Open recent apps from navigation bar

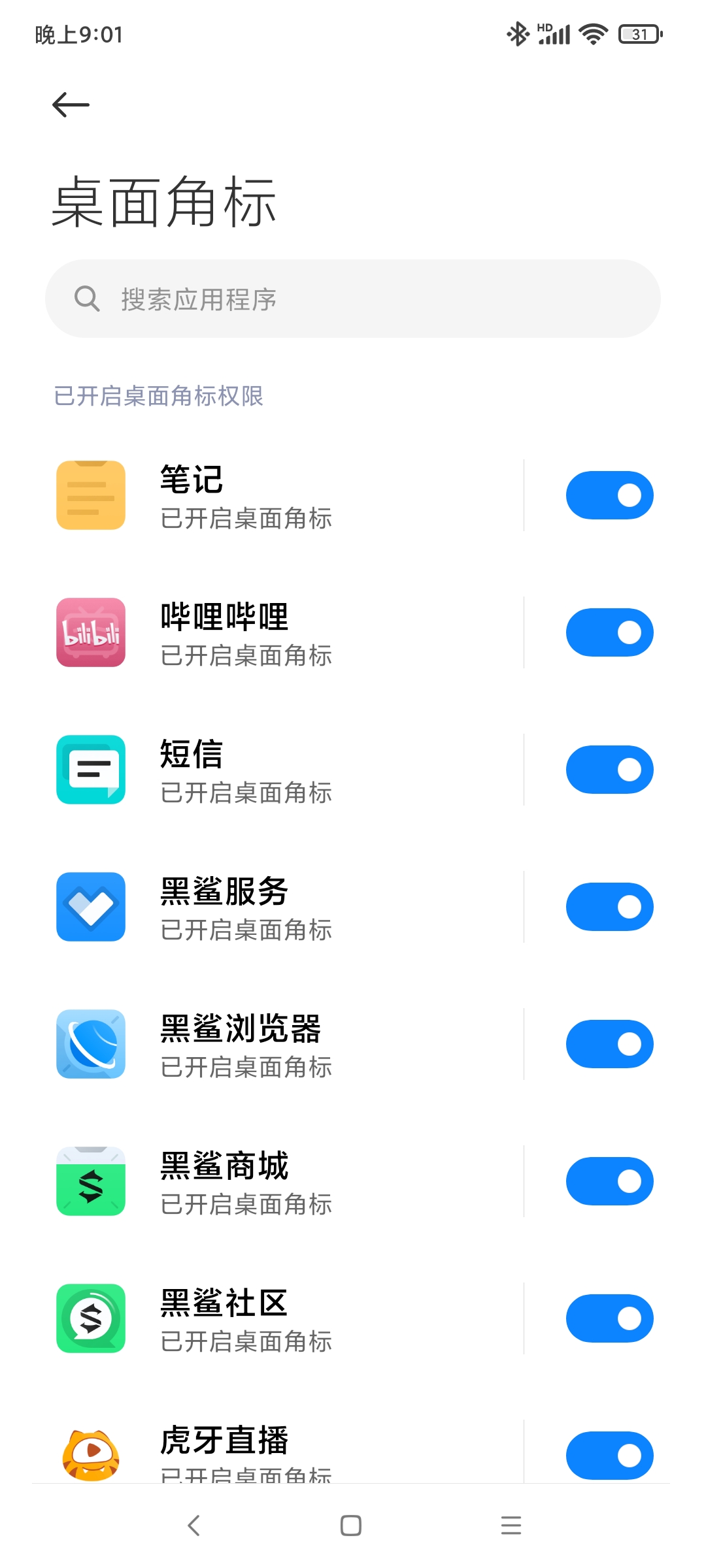pos(511,1526)
